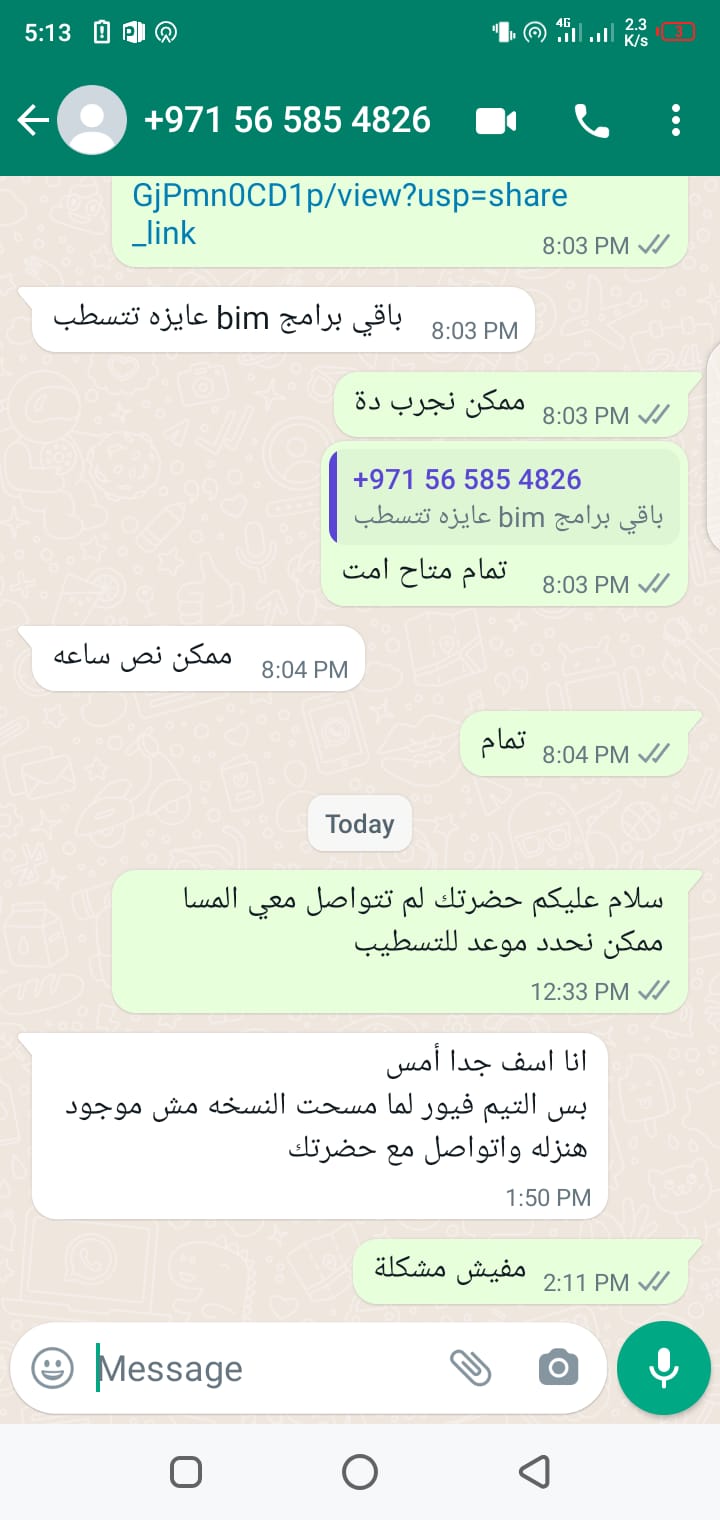
Task: Tap the microphone voice message button
Action: click(x=664, y=1368)
